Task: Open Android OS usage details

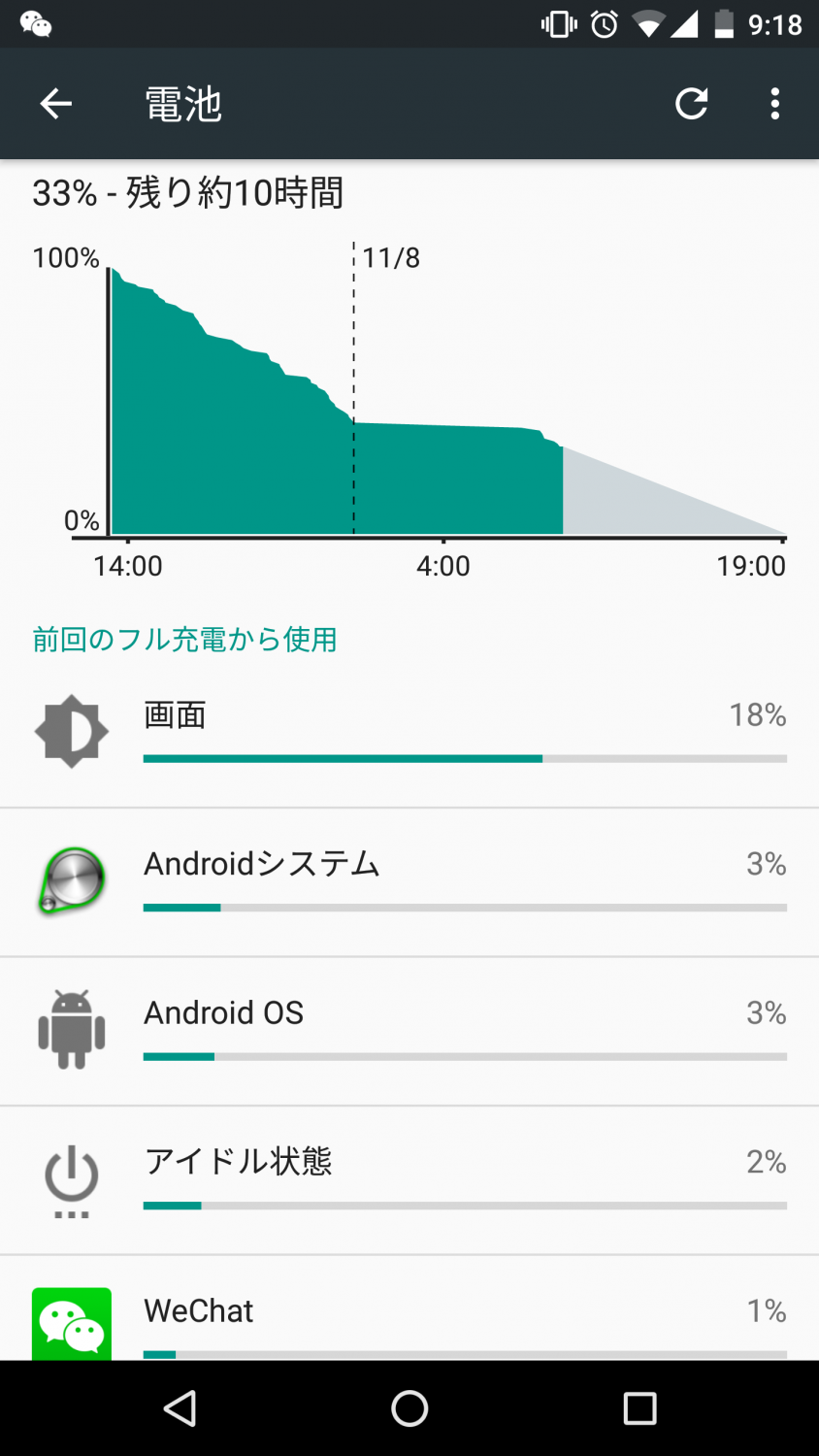Action: 409,1032
